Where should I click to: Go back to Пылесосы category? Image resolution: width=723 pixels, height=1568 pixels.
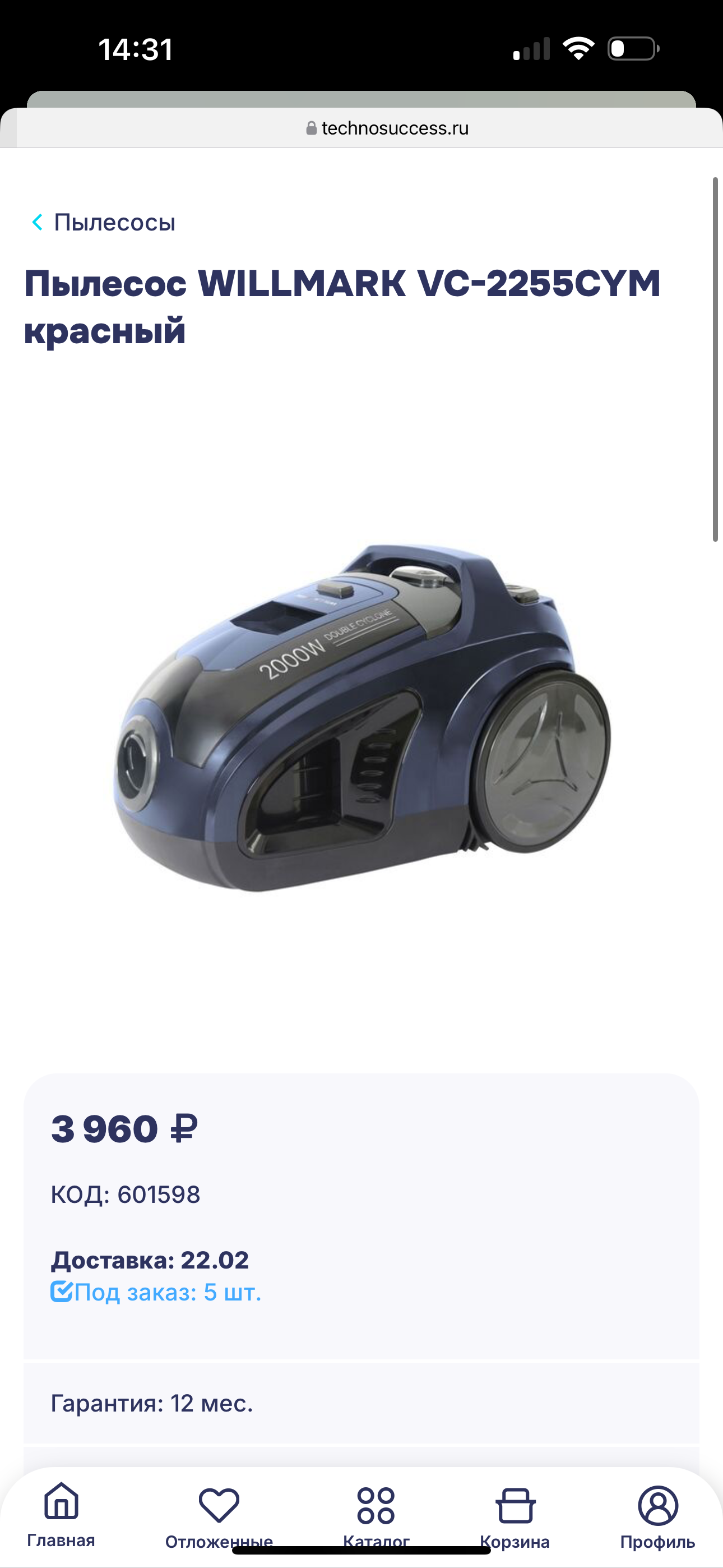click(x=103, y=222)
